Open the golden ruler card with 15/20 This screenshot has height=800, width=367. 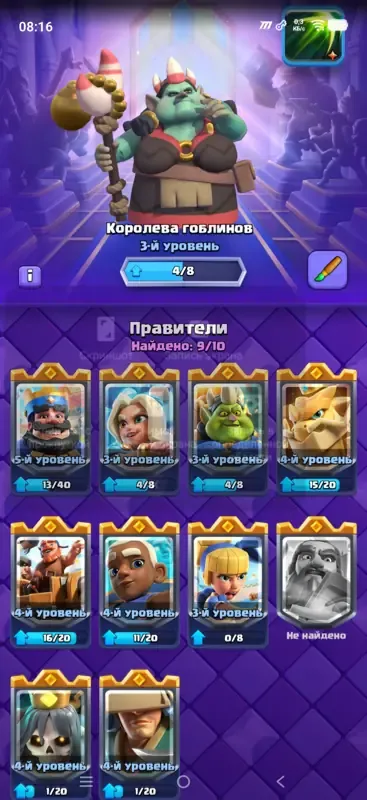(317, 429)
